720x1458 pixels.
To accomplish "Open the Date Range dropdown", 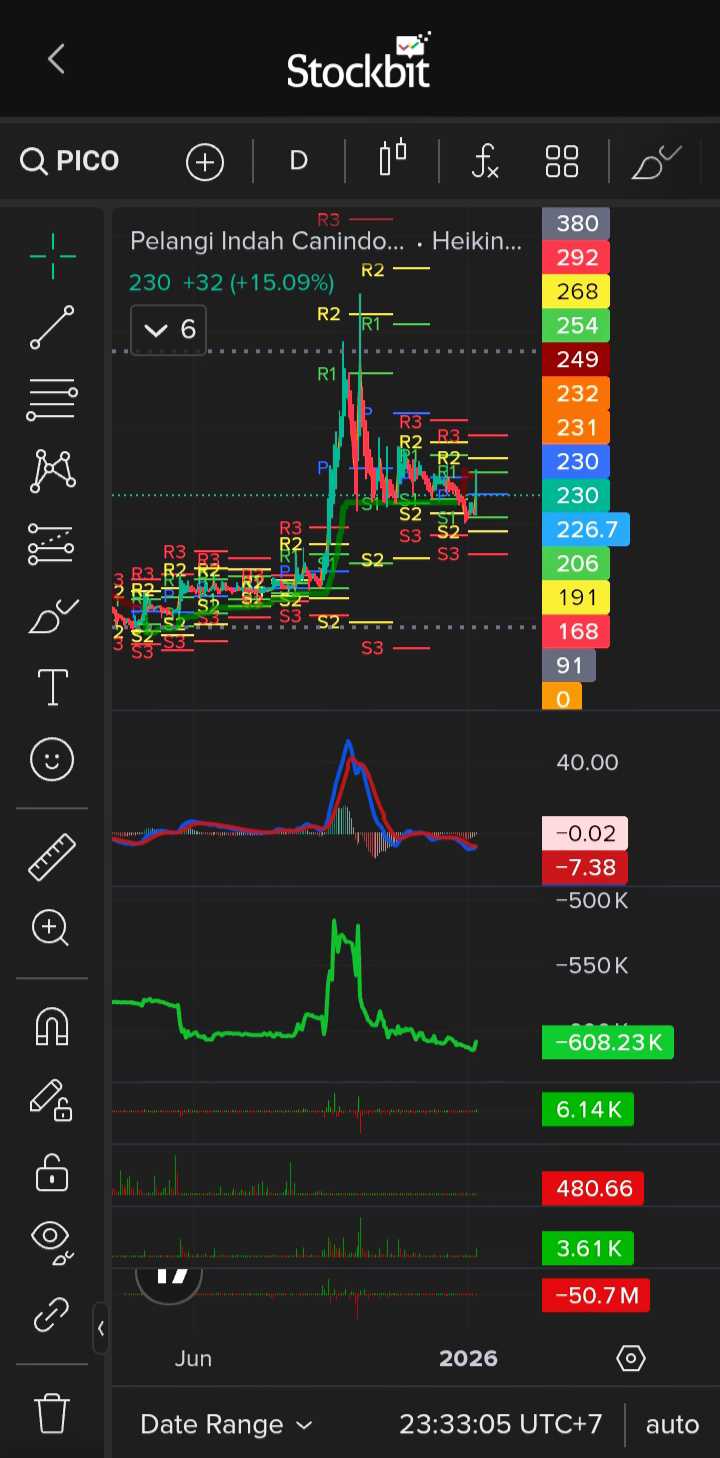I will [226, 1424].
